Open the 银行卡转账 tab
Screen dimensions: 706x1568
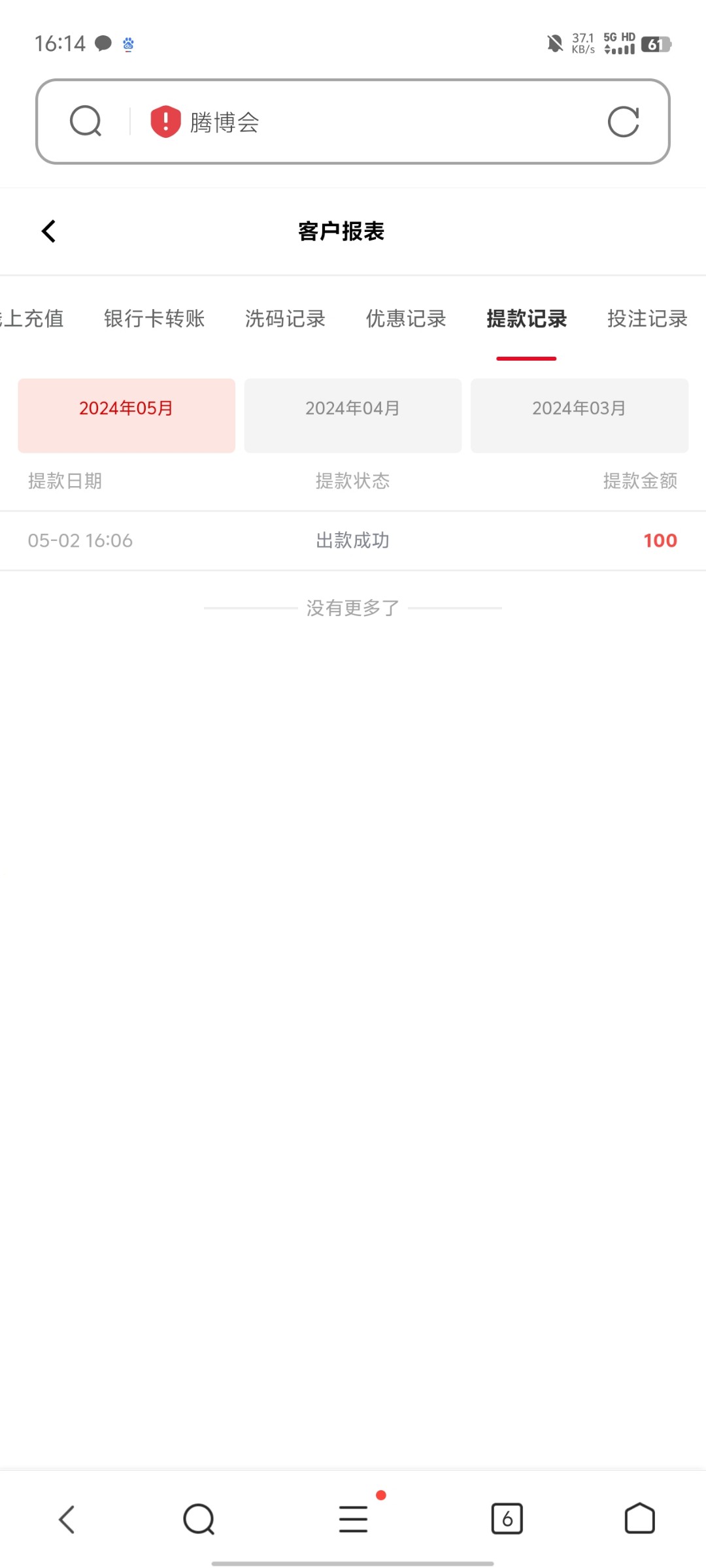coord(156,319)
